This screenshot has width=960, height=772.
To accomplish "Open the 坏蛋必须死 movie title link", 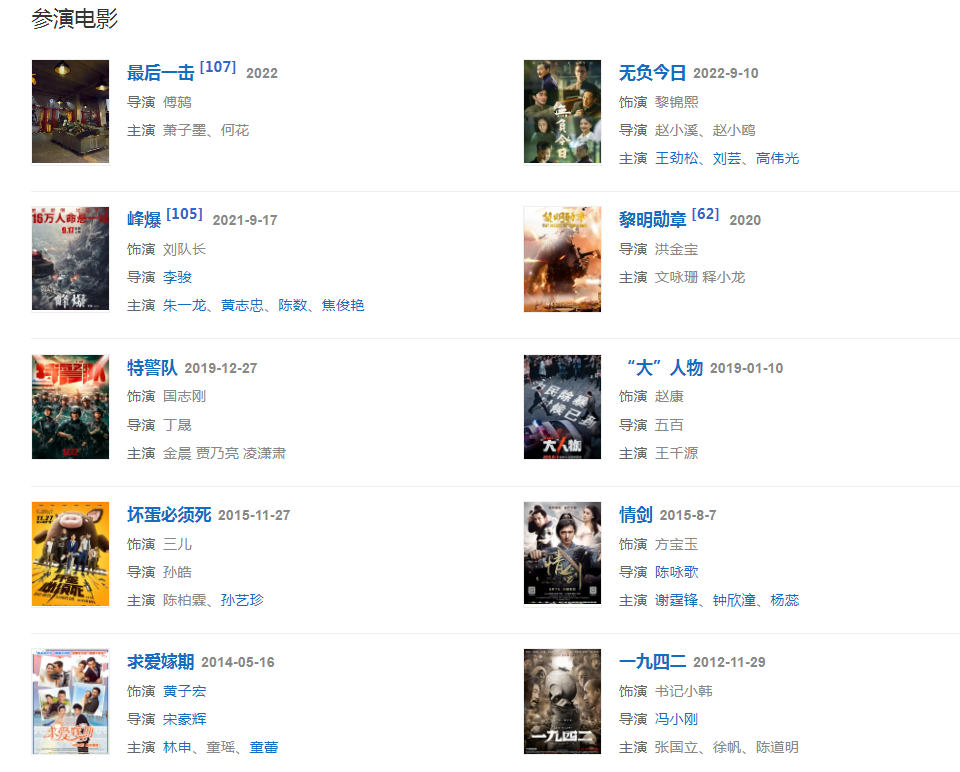I will (x=169, y=515).
